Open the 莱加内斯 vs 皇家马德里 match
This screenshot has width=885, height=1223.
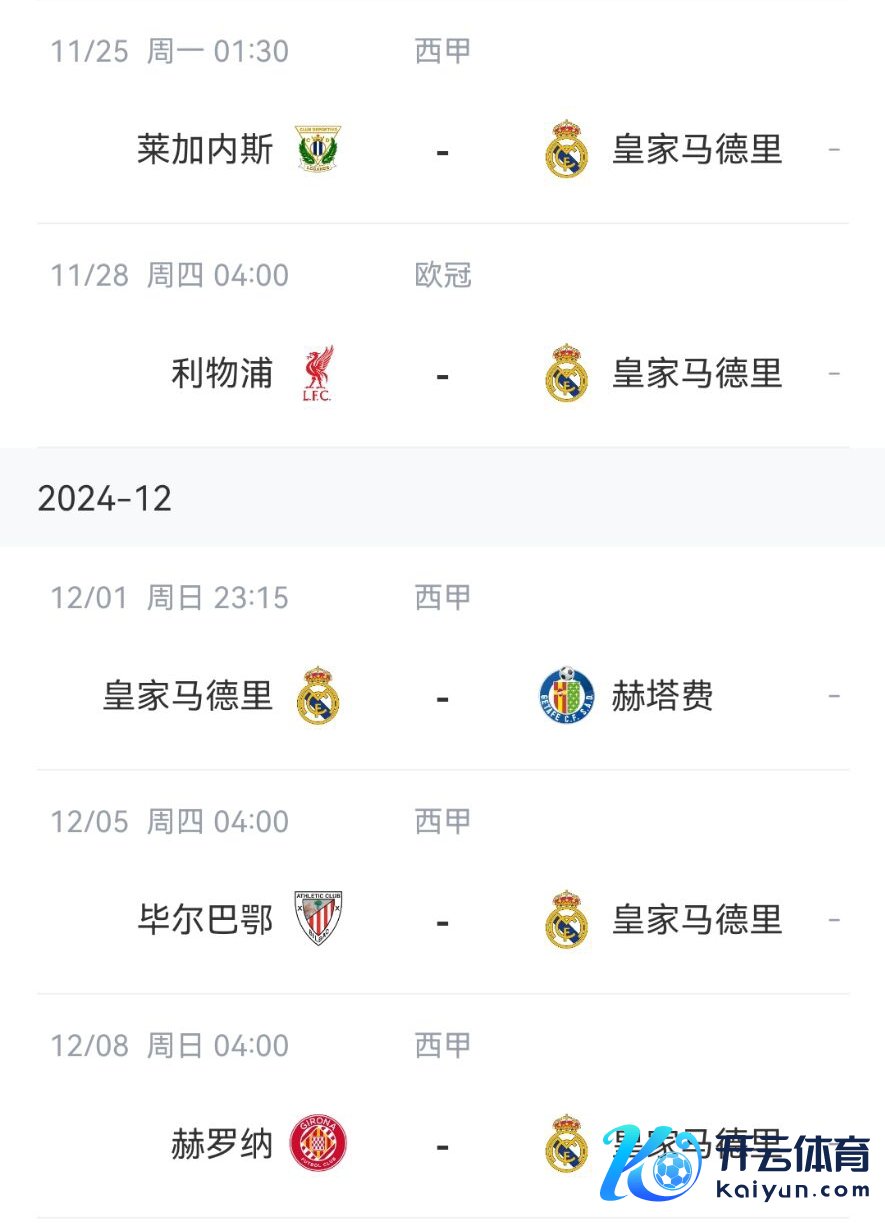click(x=442, y=150)
